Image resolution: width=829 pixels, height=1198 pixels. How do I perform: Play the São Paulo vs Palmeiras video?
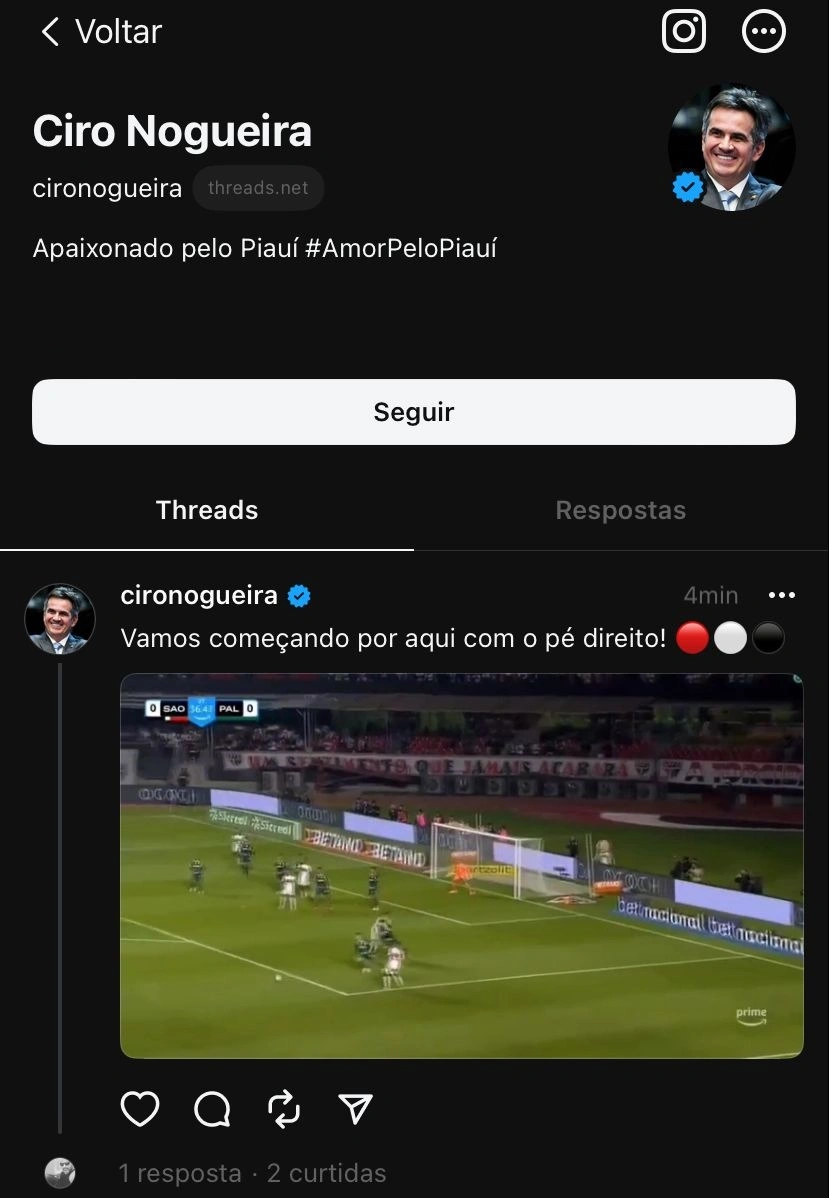[461, 866]
